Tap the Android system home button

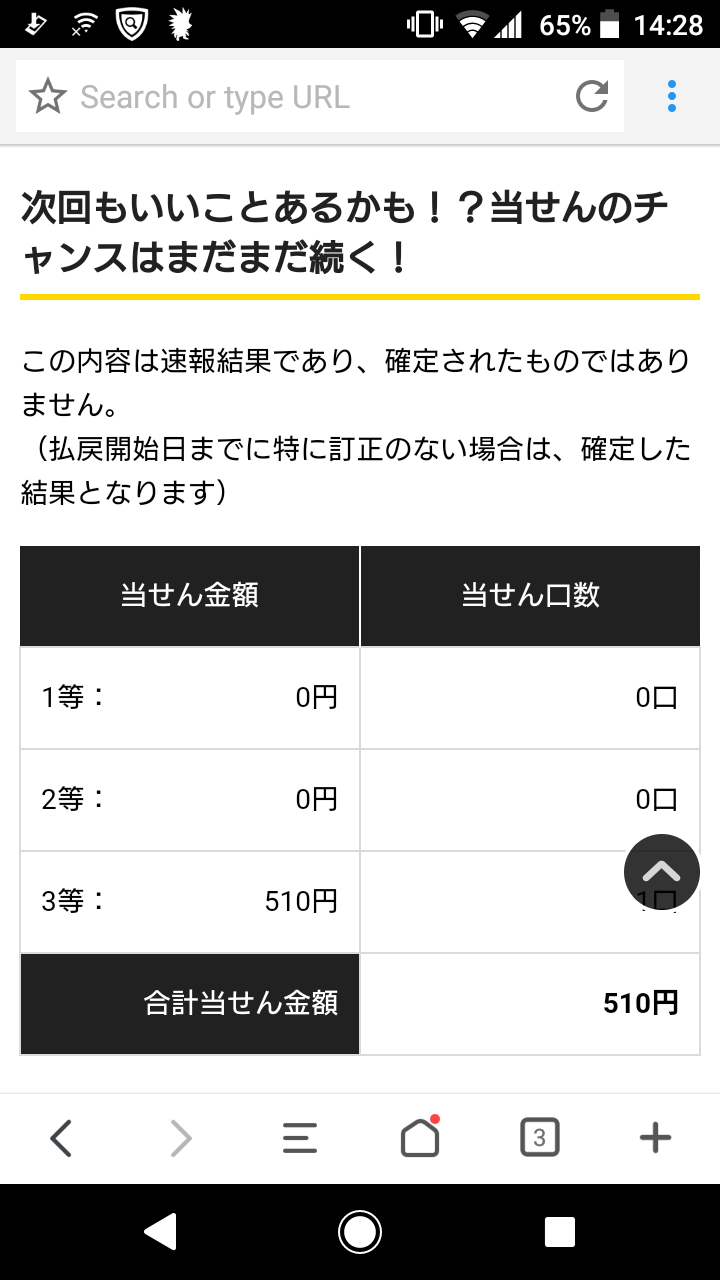360,1231
